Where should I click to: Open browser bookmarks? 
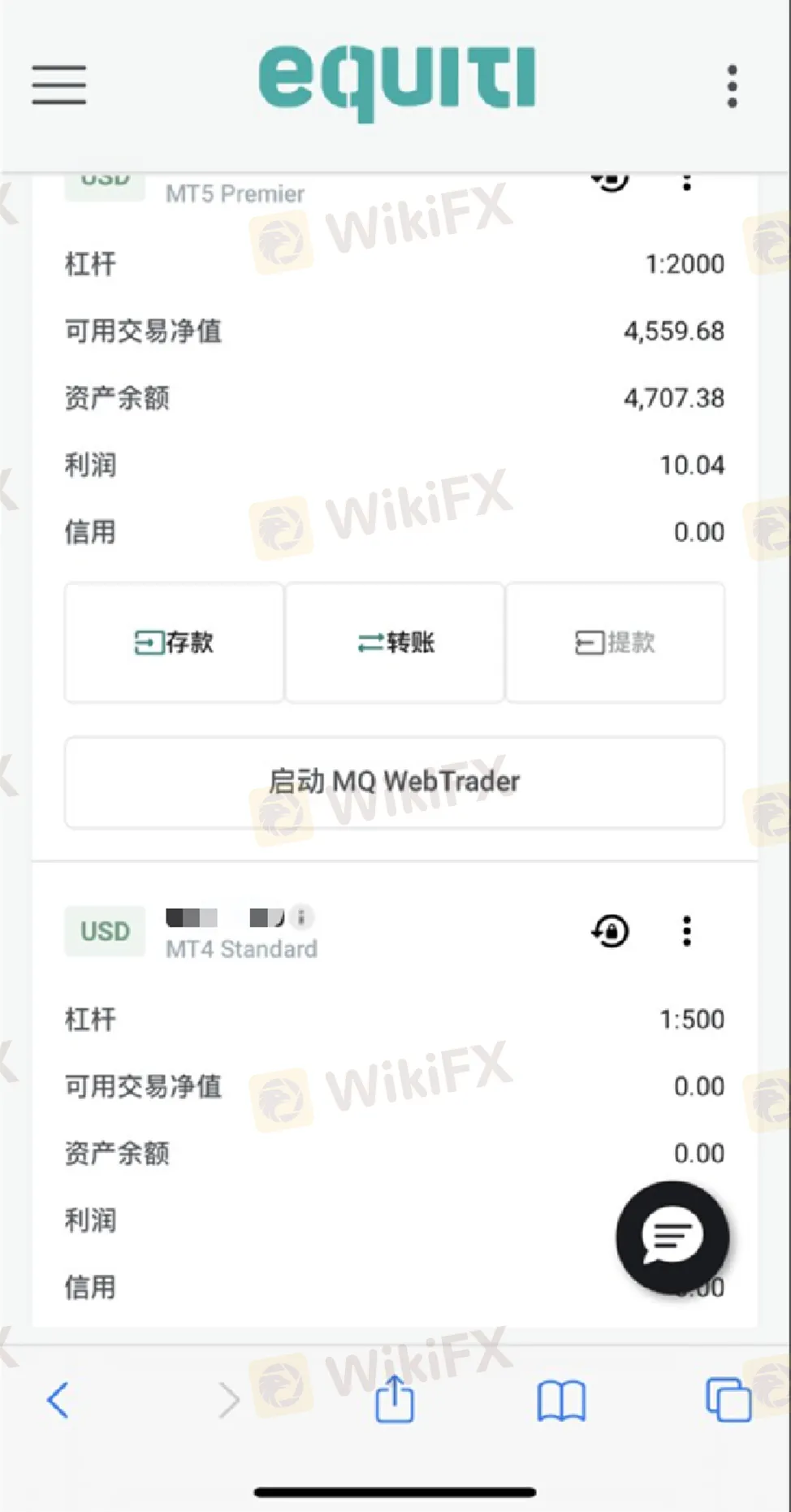pos(561,1400)
